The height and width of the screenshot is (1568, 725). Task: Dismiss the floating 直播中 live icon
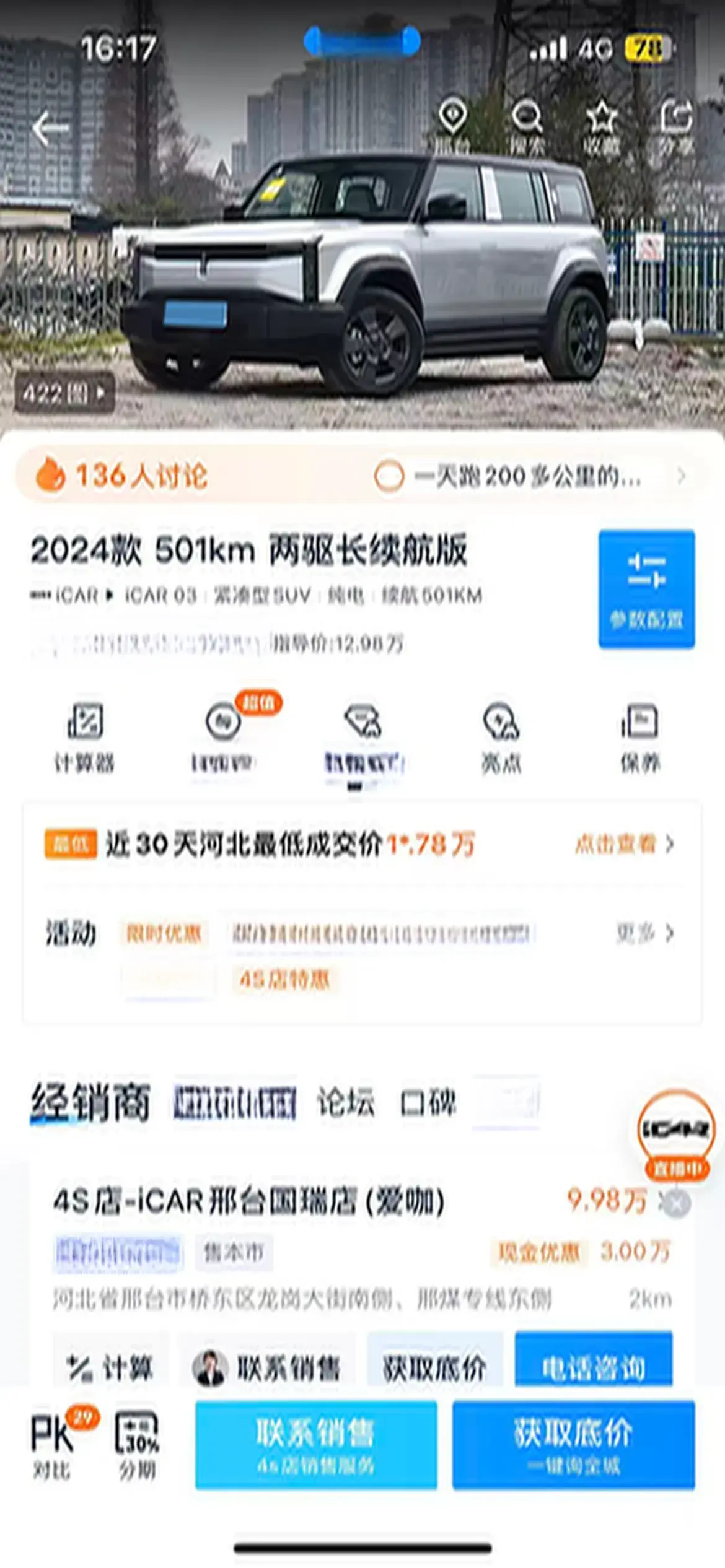click(677, 1204)
